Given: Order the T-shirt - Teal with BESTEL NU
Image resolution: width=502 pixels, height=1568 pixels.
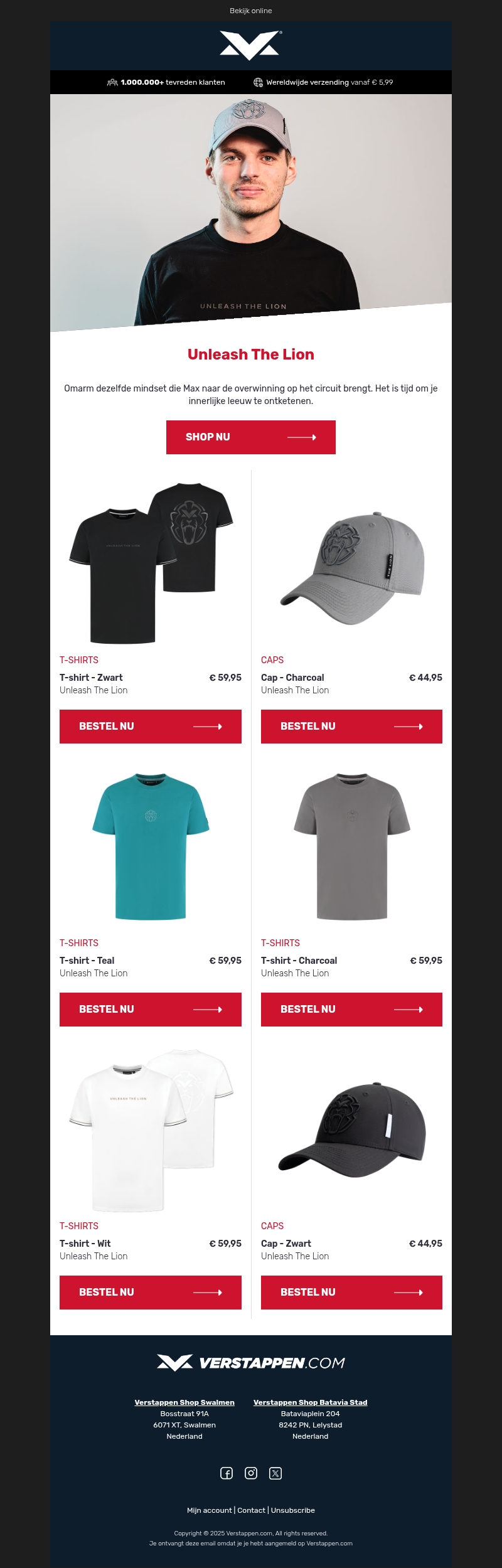Looking at the screenshot, I should click(150, 1009).
